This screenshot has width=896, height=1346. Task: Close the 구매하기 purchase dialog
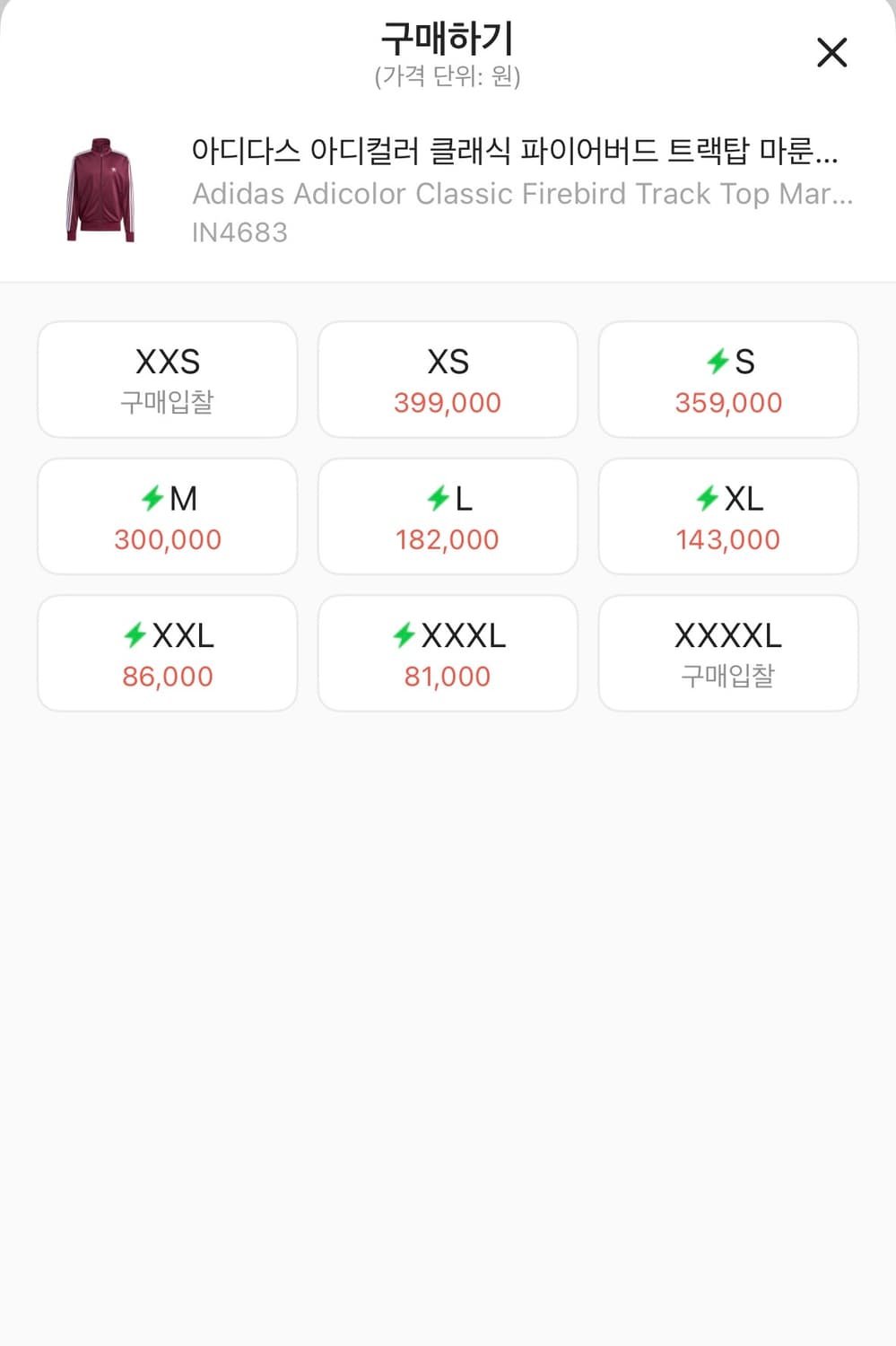coord(832,53)
